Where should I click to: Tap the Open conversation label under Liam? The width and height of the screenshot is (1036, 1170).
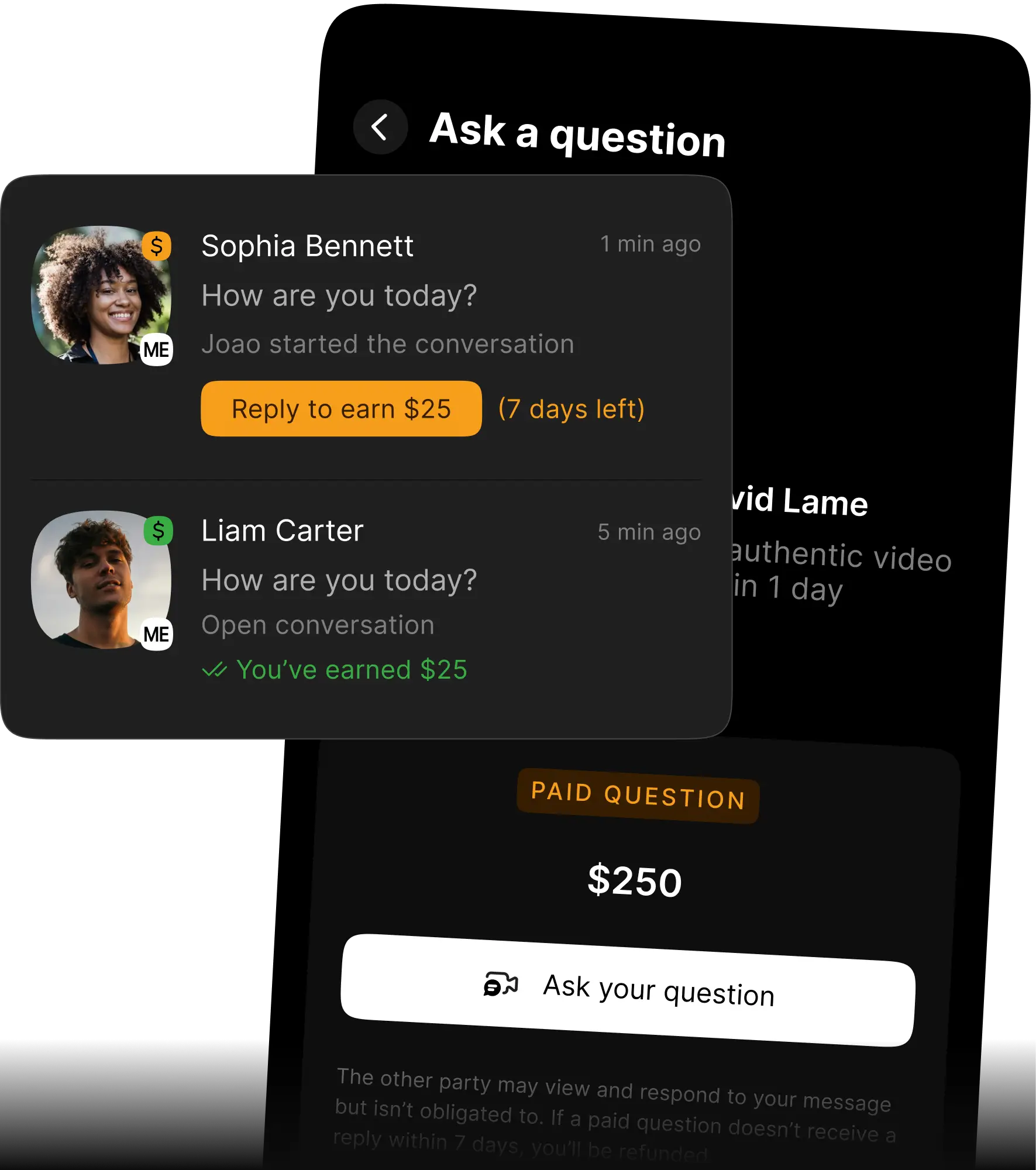pyautogui.click(x=316, y=625)
